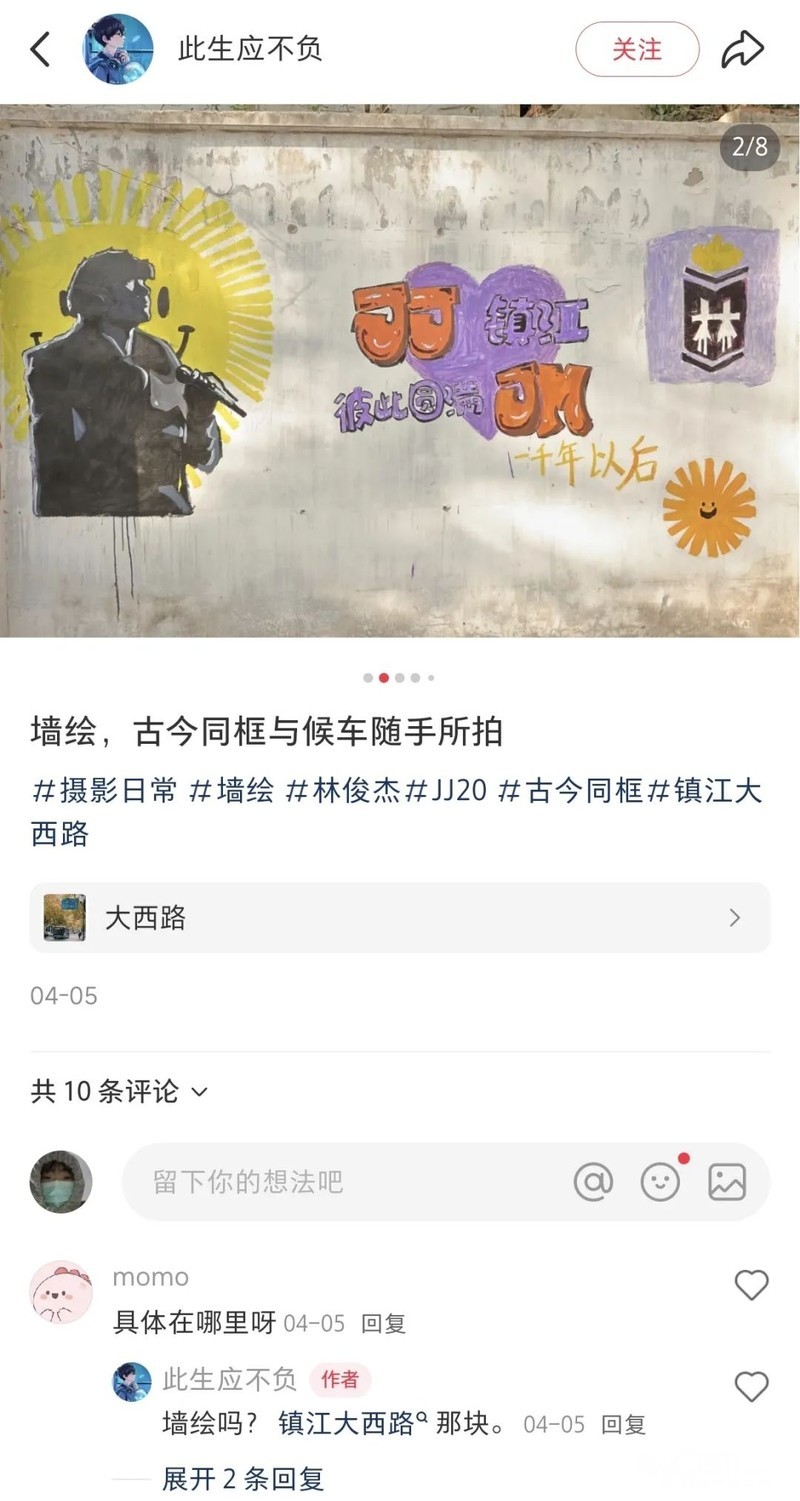Follow the author with 关注 button
Screen dimensions: 800x1501
tap(637, 49)
